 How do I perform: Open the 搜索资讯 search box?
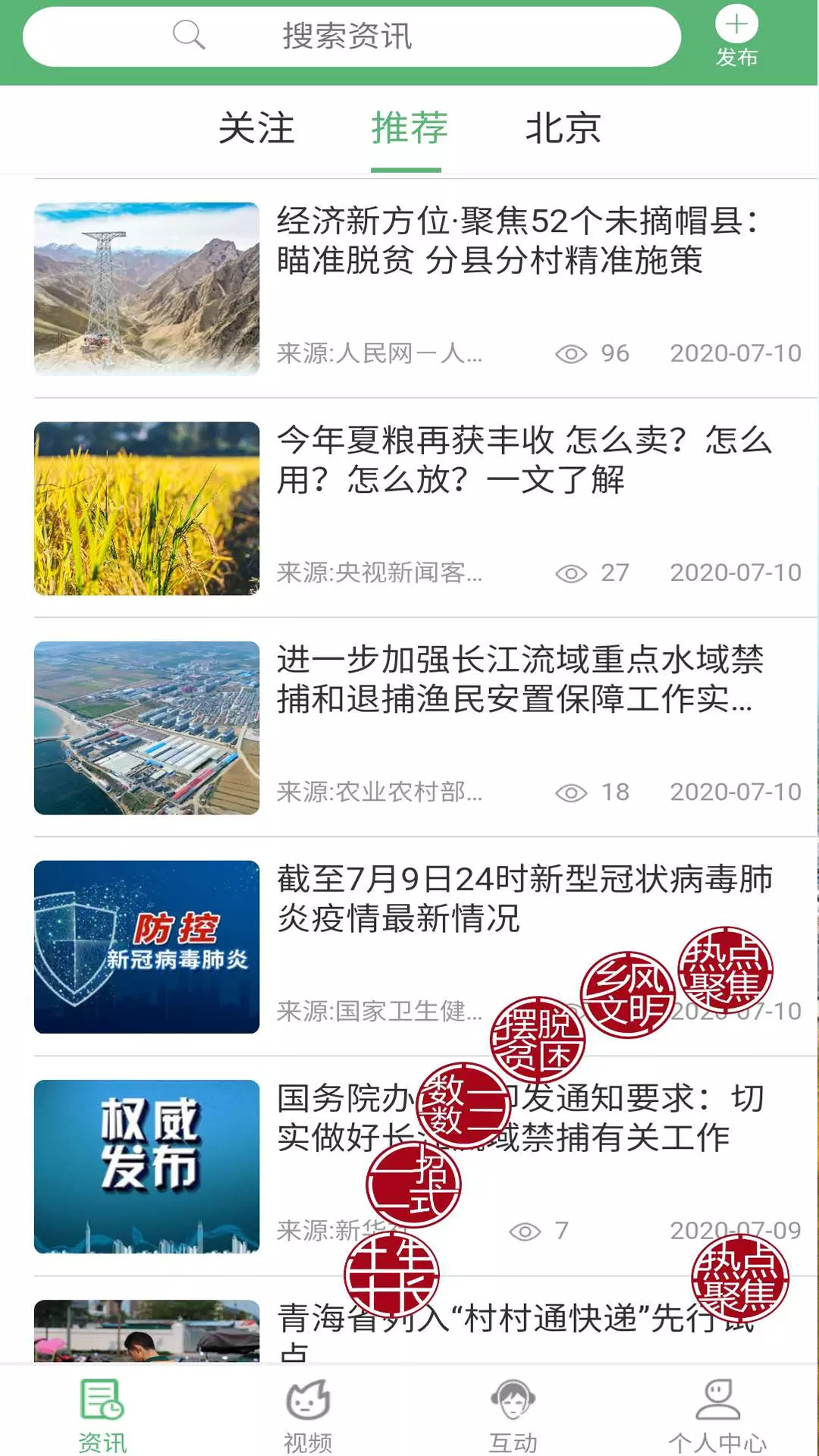tap(352, 36)
